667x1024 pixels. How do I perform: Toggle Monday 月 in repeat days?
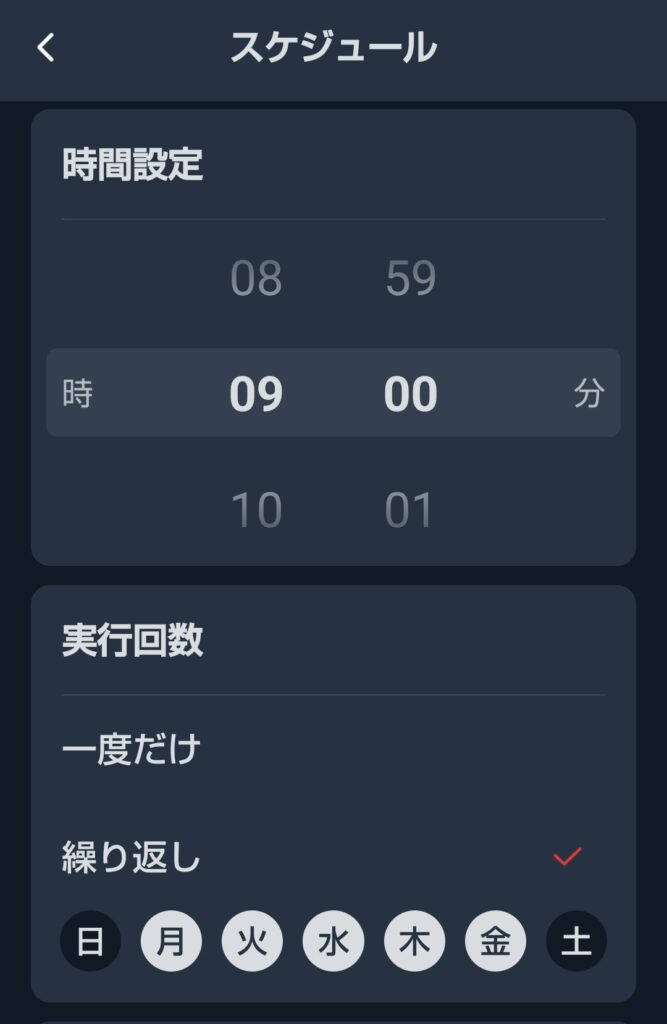pyautogui.click(x=172, y=941)
